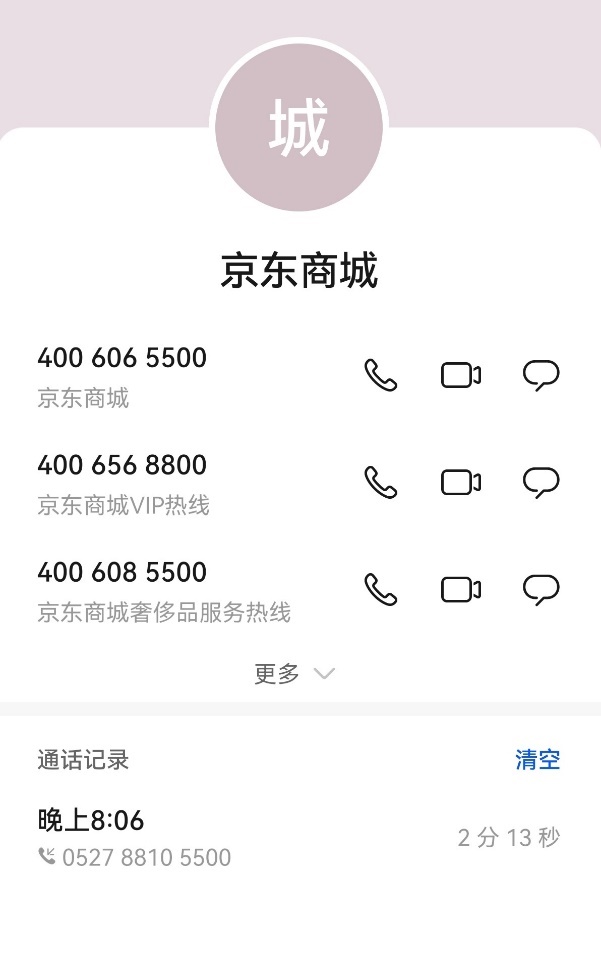Text the 京东商城奢侈品服务热线 number

coord(541,590)
